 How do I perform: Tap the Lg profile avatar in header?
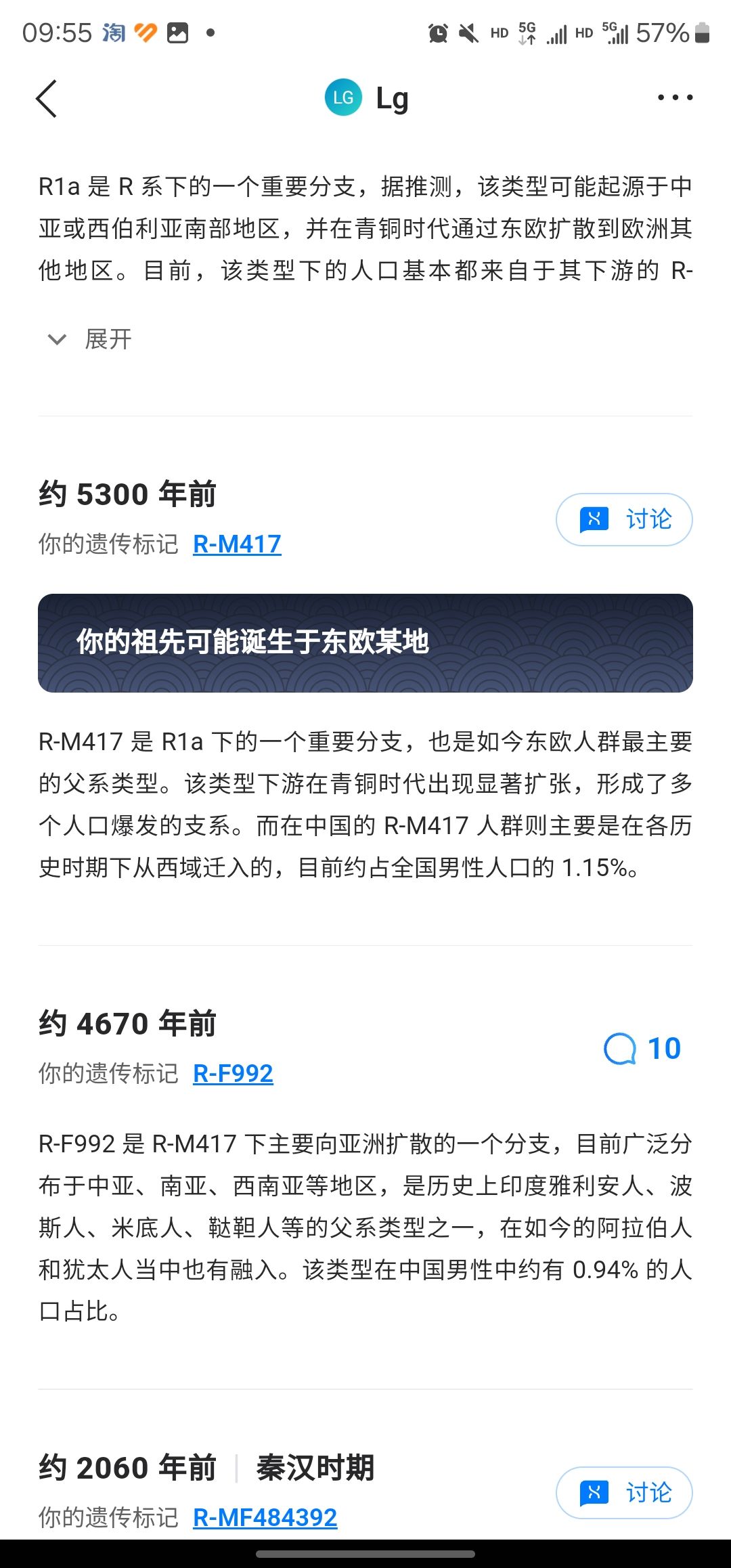tap(344, 97)
